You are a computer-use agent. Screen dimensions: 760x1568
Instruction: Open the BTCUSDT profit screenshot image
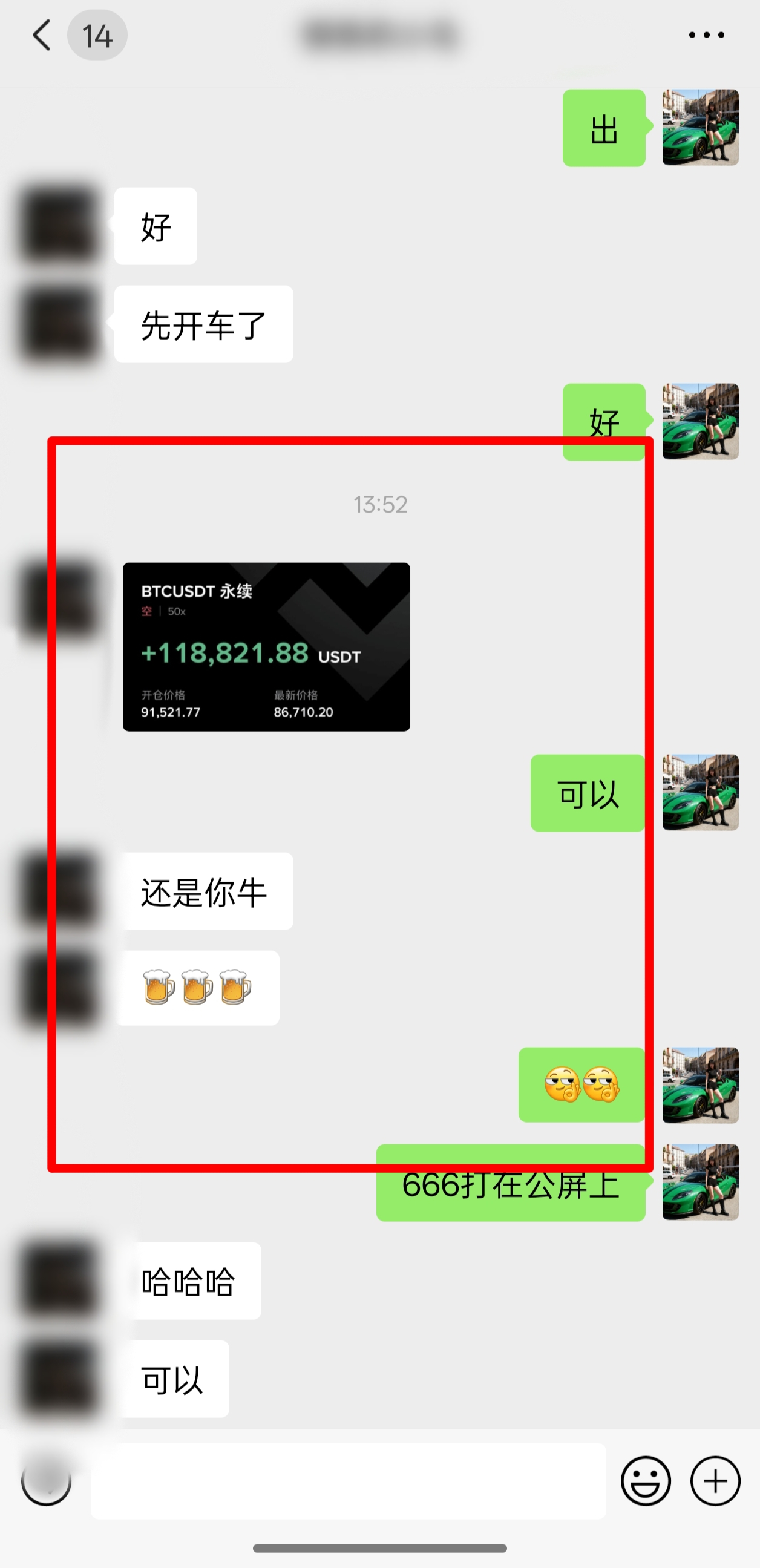coord(266,646)
